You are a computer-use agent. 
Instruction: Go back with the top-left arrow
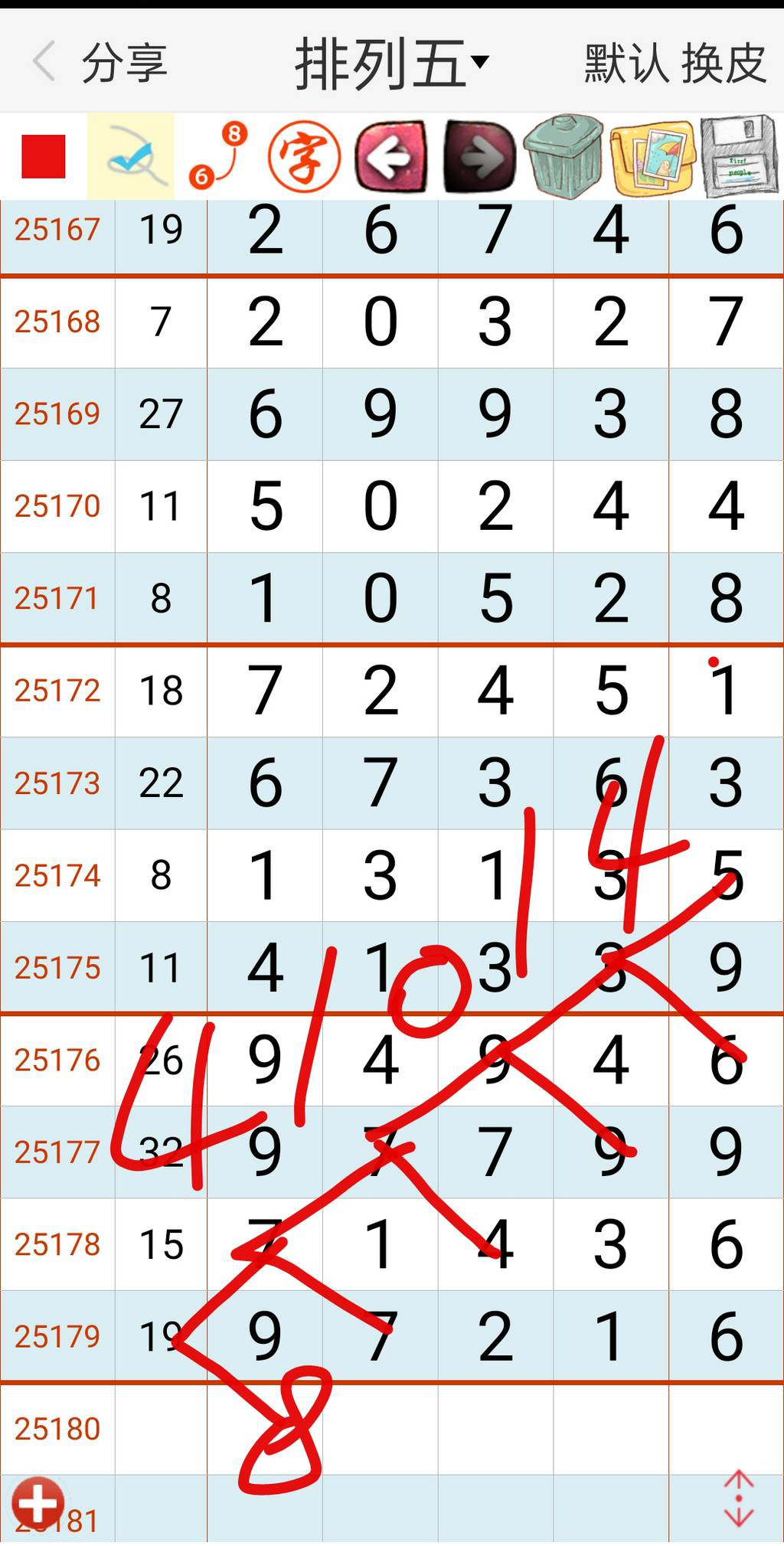click(x=44, y=61)
